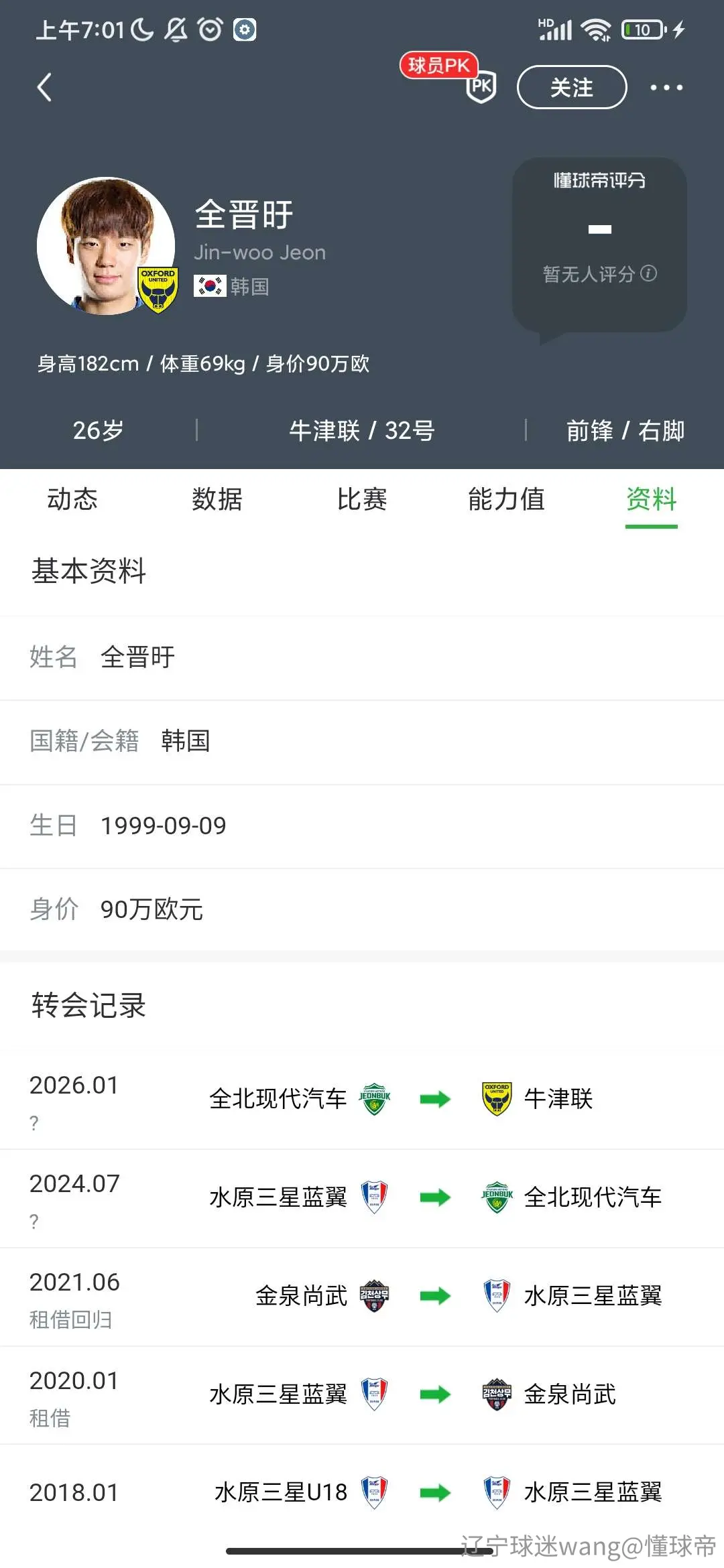Go back using the top-left arrow
This screenshot has width=724, height=1568.
click(44, 87)
